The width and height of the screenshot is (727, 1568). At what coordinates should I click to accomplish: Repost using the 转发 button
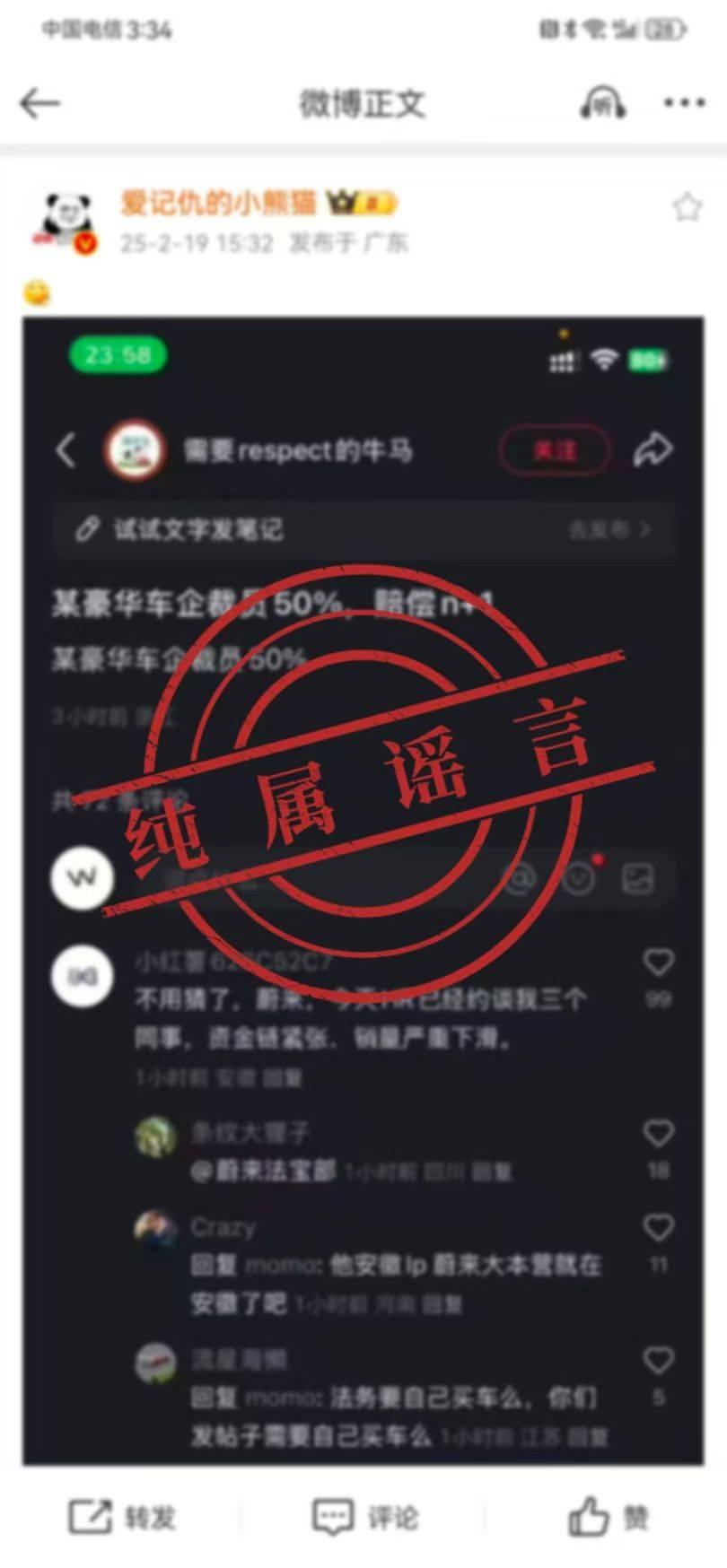pyautogui.click(x=123, y=1518)
